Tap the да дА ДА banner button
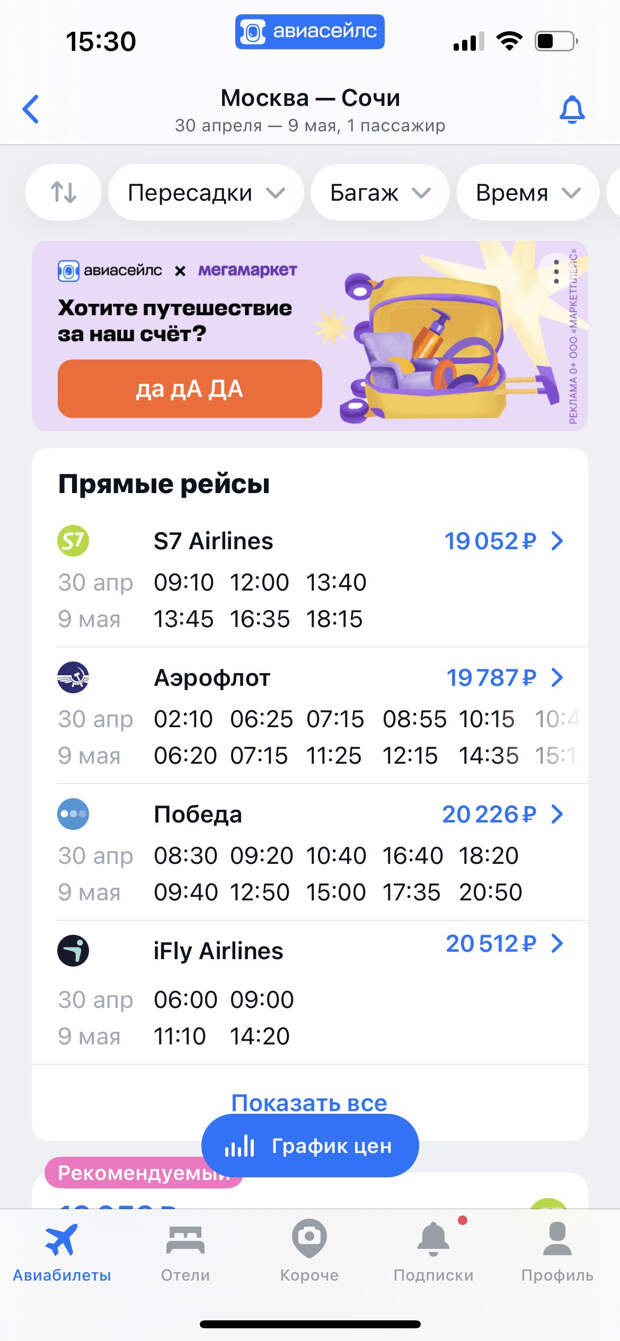 pos(190,389)
